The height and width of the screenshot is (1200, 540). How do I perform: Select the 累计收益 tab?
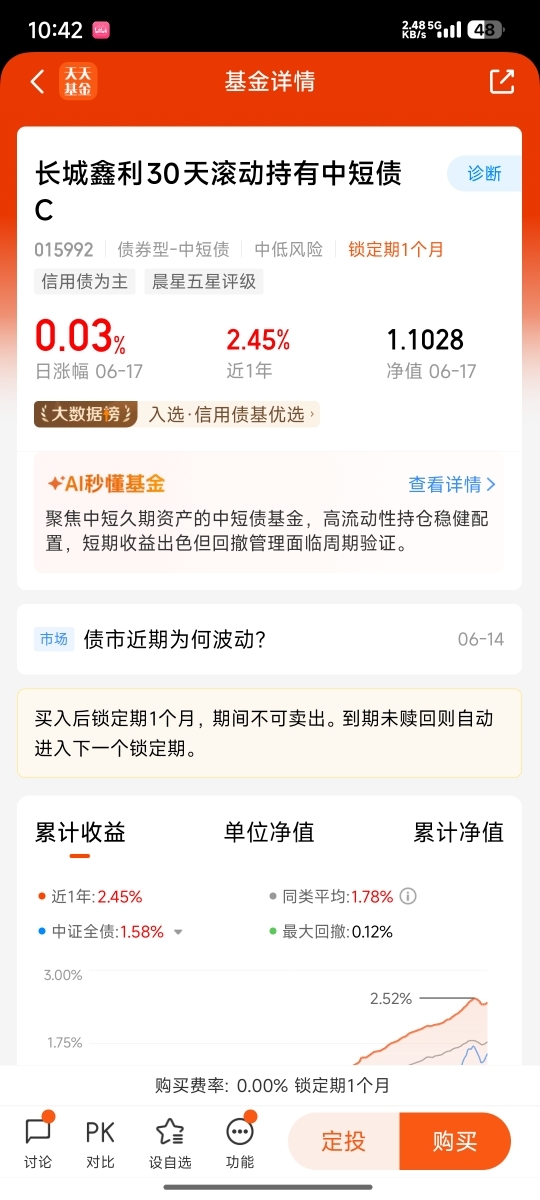80,832
